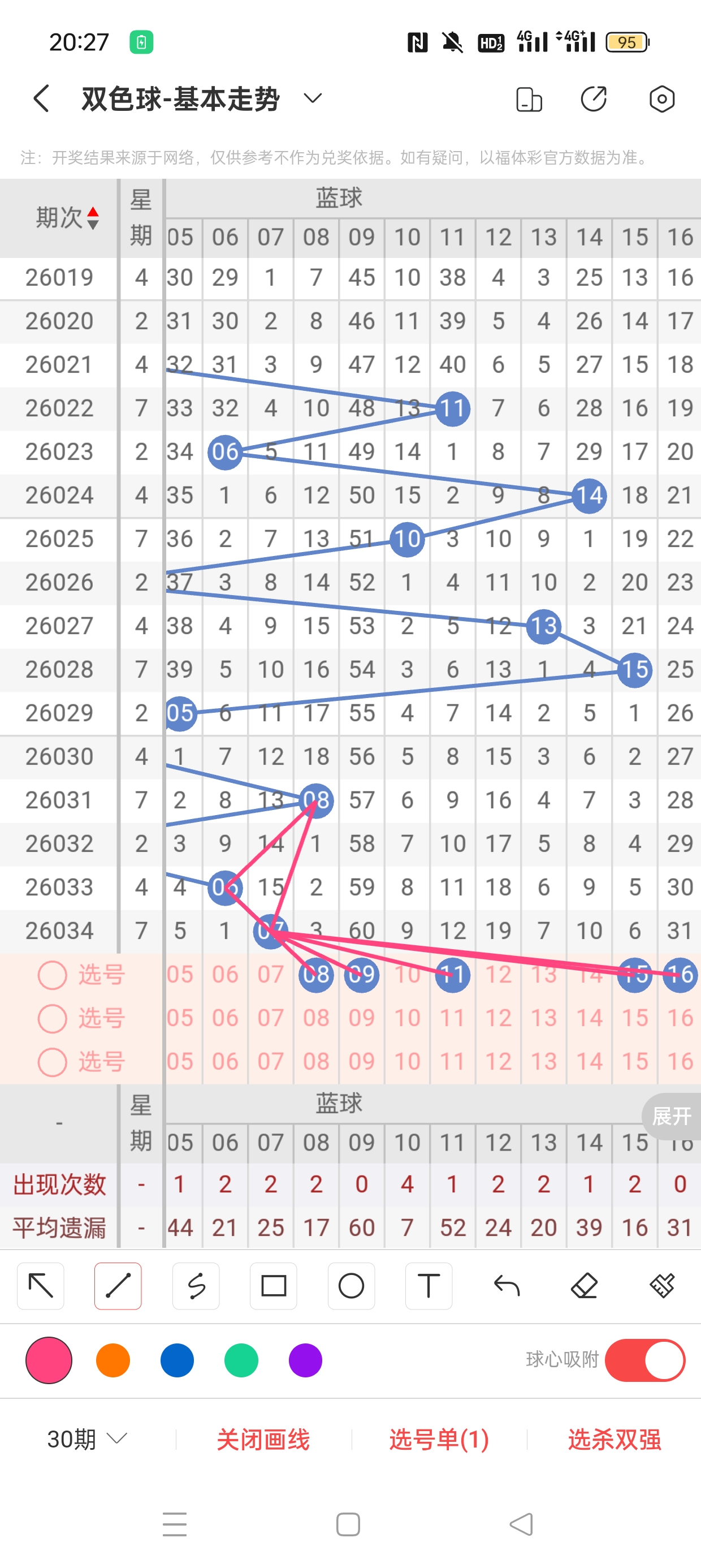The width and height of the screenshot is (701, 1568).
Task: Open the 30期 period count dropdown
Action: point(87,1439)
